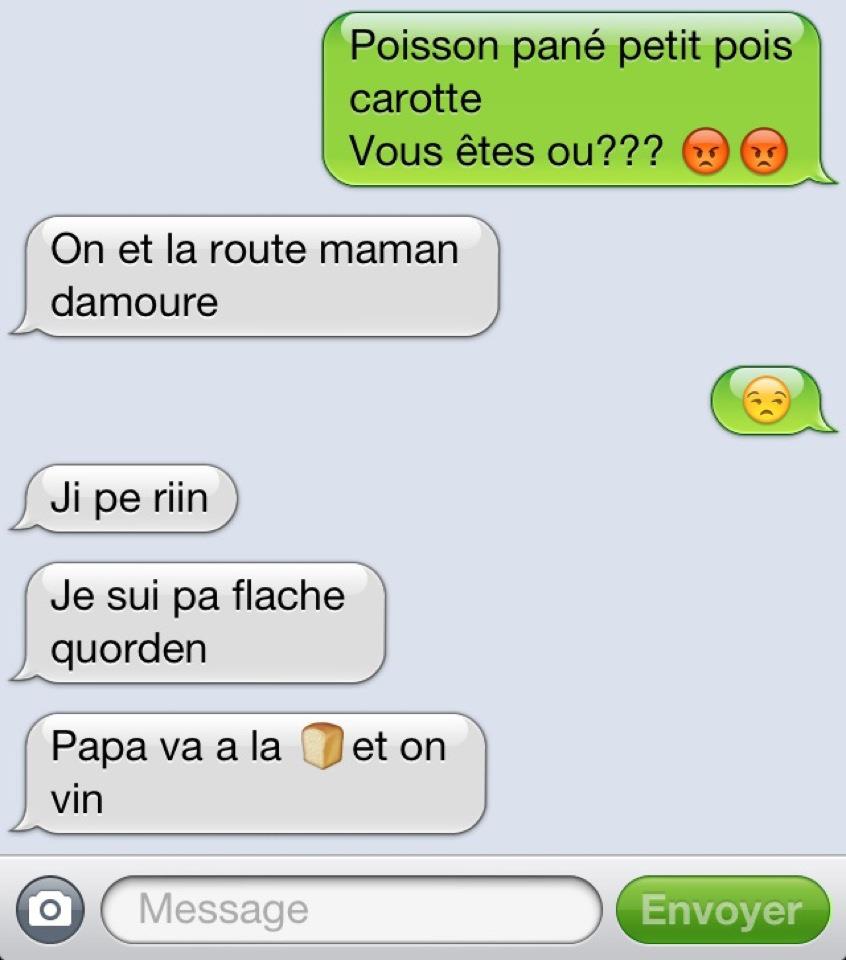Tap the Envoyer send button
Viewport: 846px width, 960px height.
(722, 910)
